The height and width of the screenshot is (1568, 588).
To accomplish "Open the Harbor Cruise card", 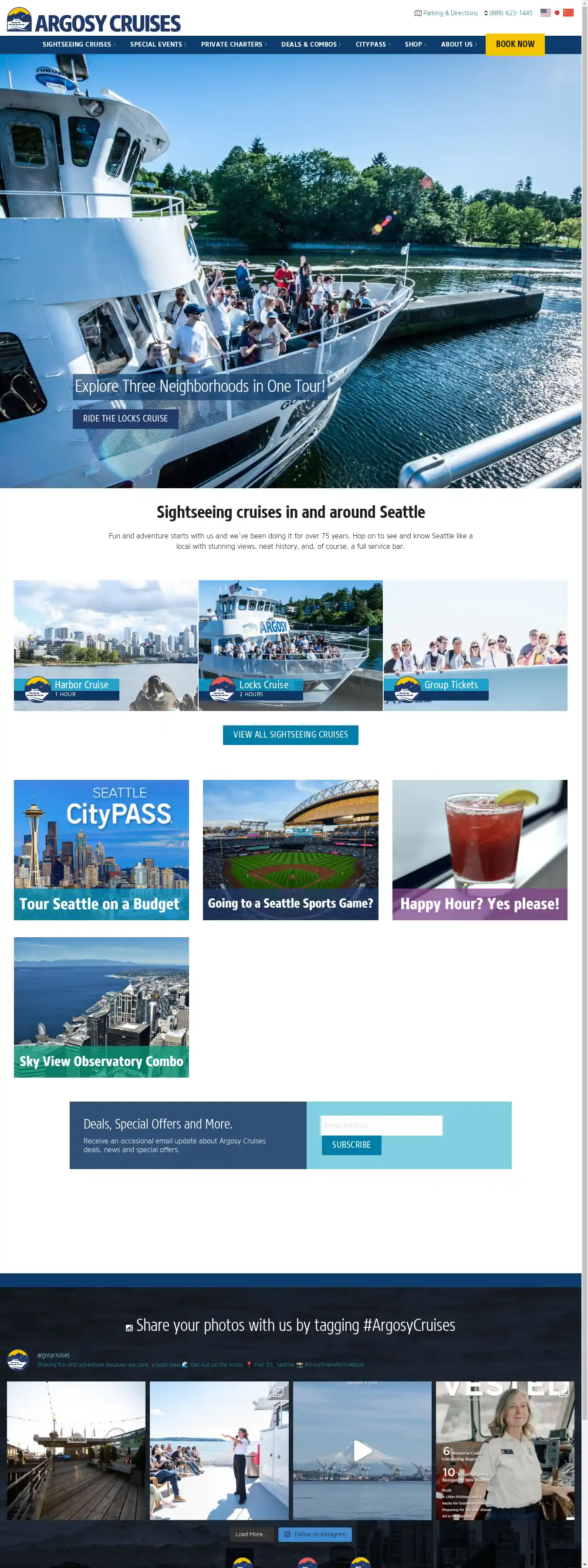I will pyautogui.click(x=105, y=645).
